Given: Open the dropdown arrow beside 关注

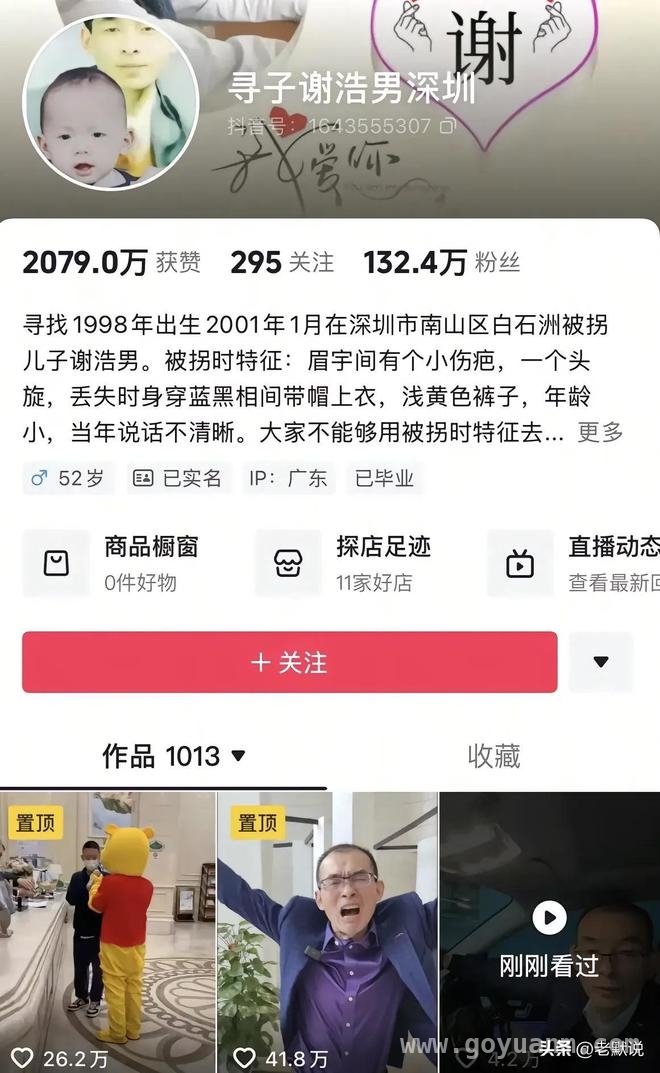Looking at the screenshot, I should pyautogui.click(x=601, y=662).
